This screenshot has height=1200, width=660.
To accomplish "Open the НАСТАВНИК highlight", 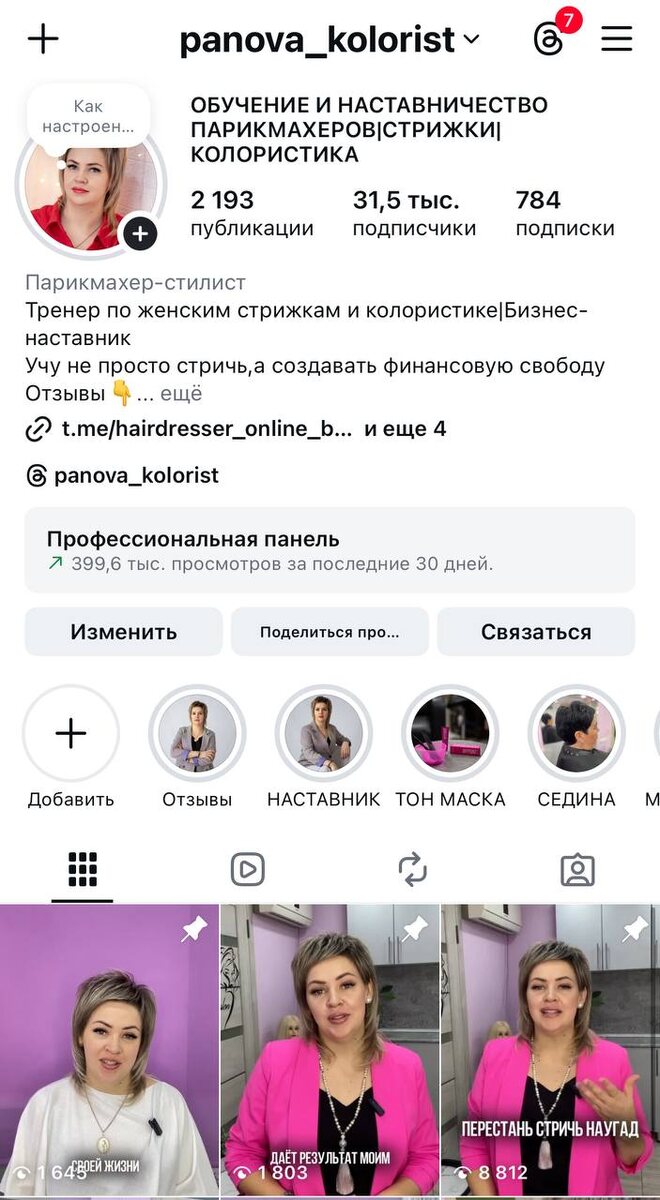I will click(323, 734).
